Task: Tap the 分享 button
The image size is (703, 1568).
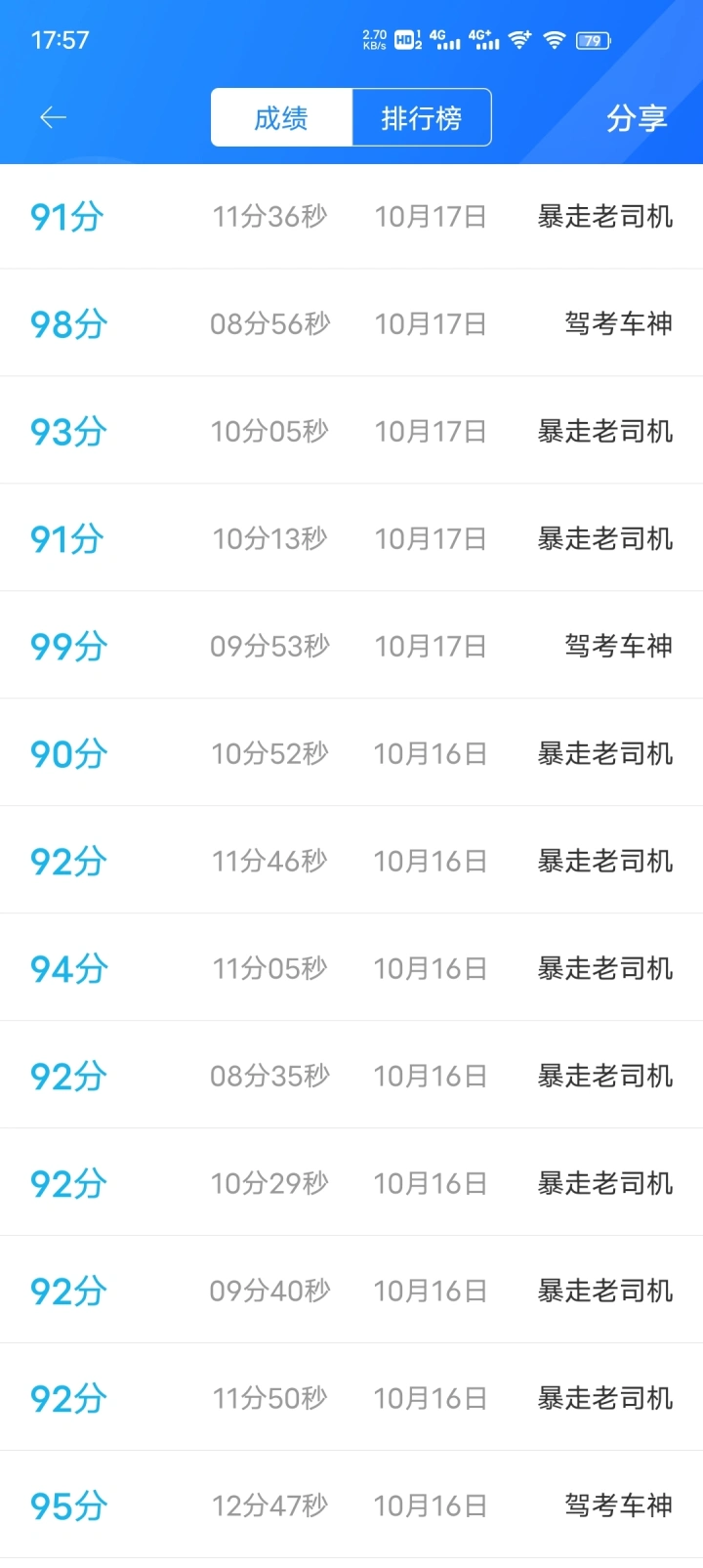Action: [637, 118]
